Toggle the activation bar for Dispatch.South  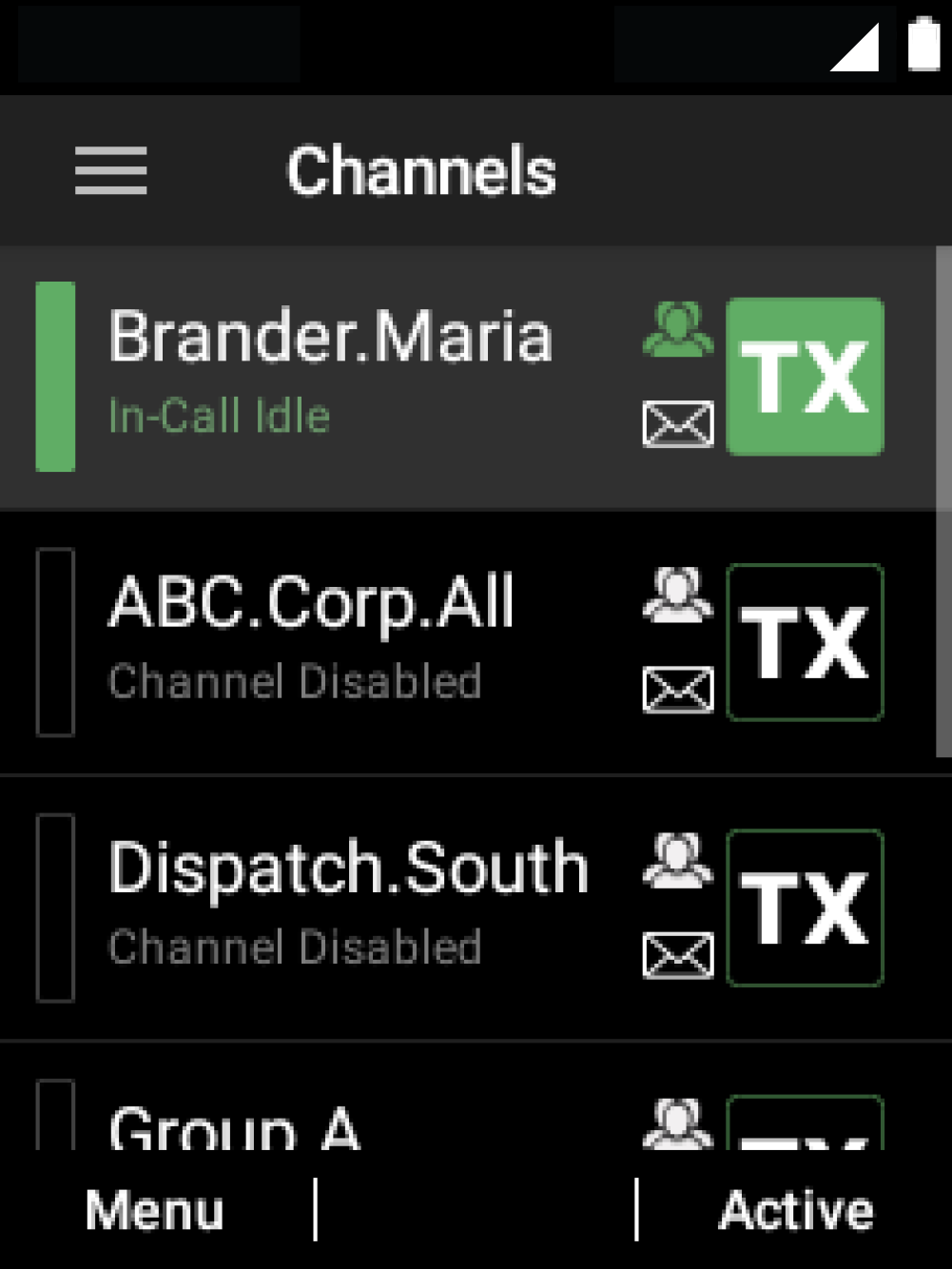click(55, 908)
